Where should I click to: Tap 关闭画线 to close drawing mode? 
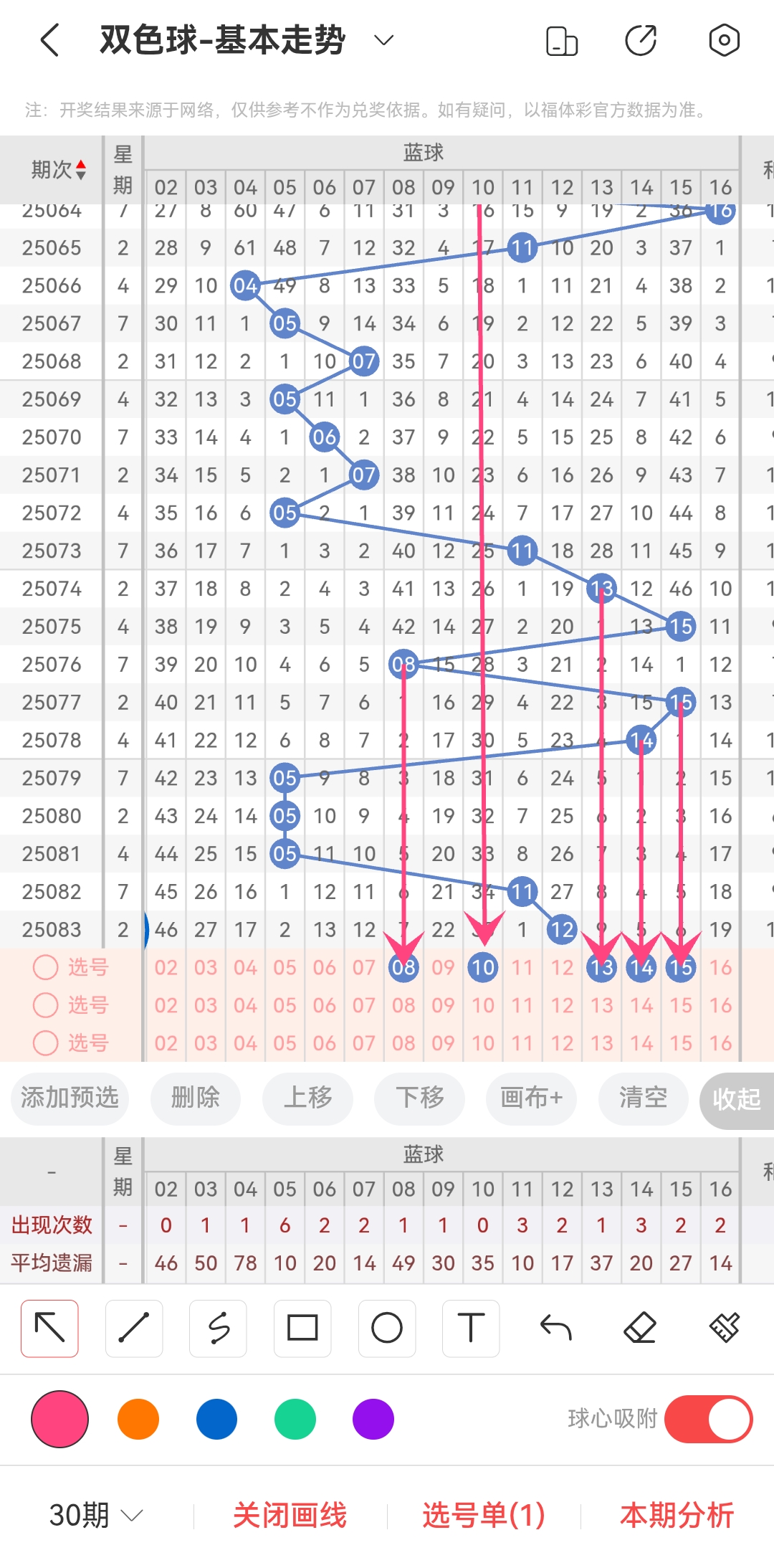290,1516
